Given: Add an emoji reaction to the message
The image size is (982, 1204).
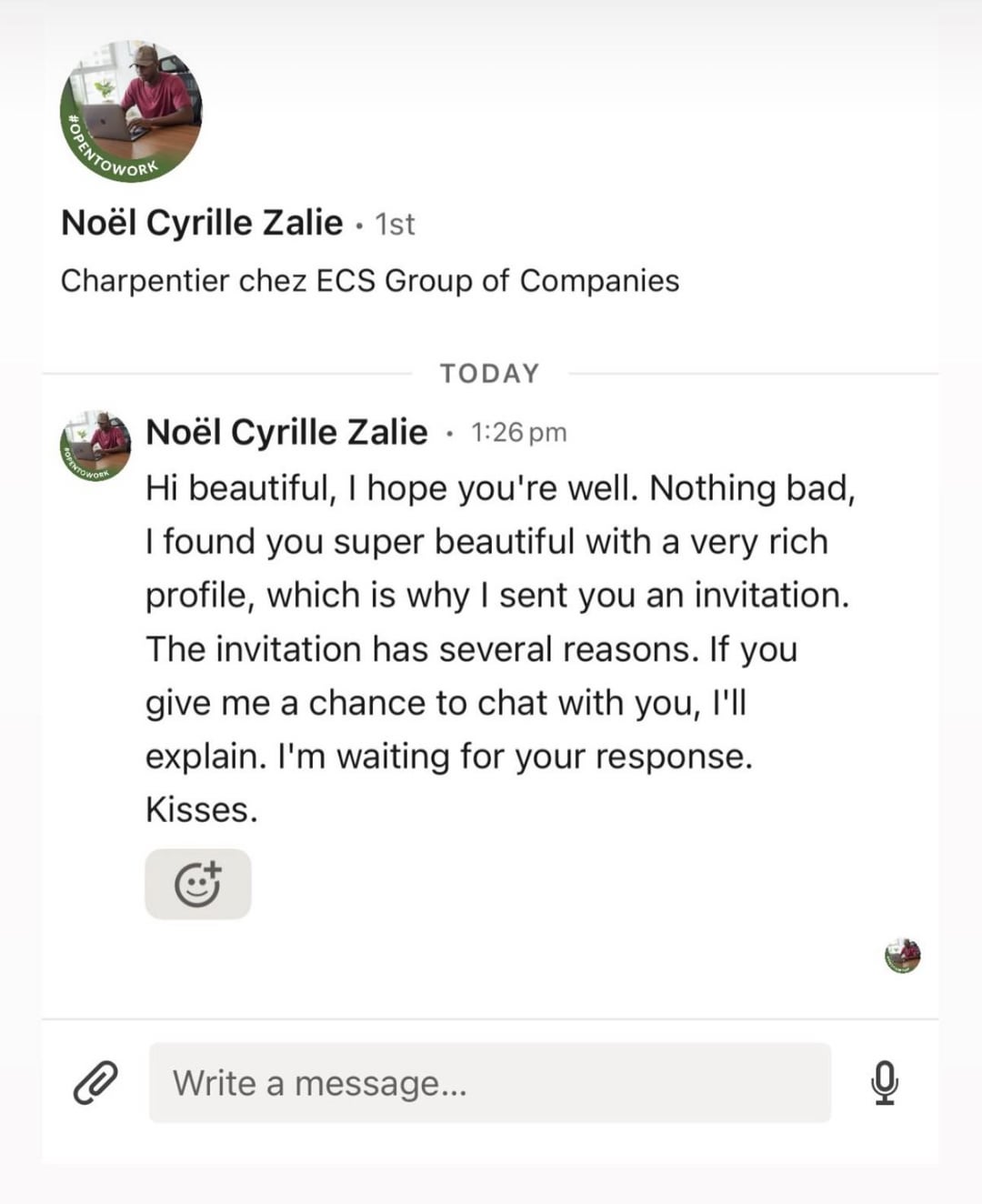Looking at the screenshot, I should click(x=197, y=884).
